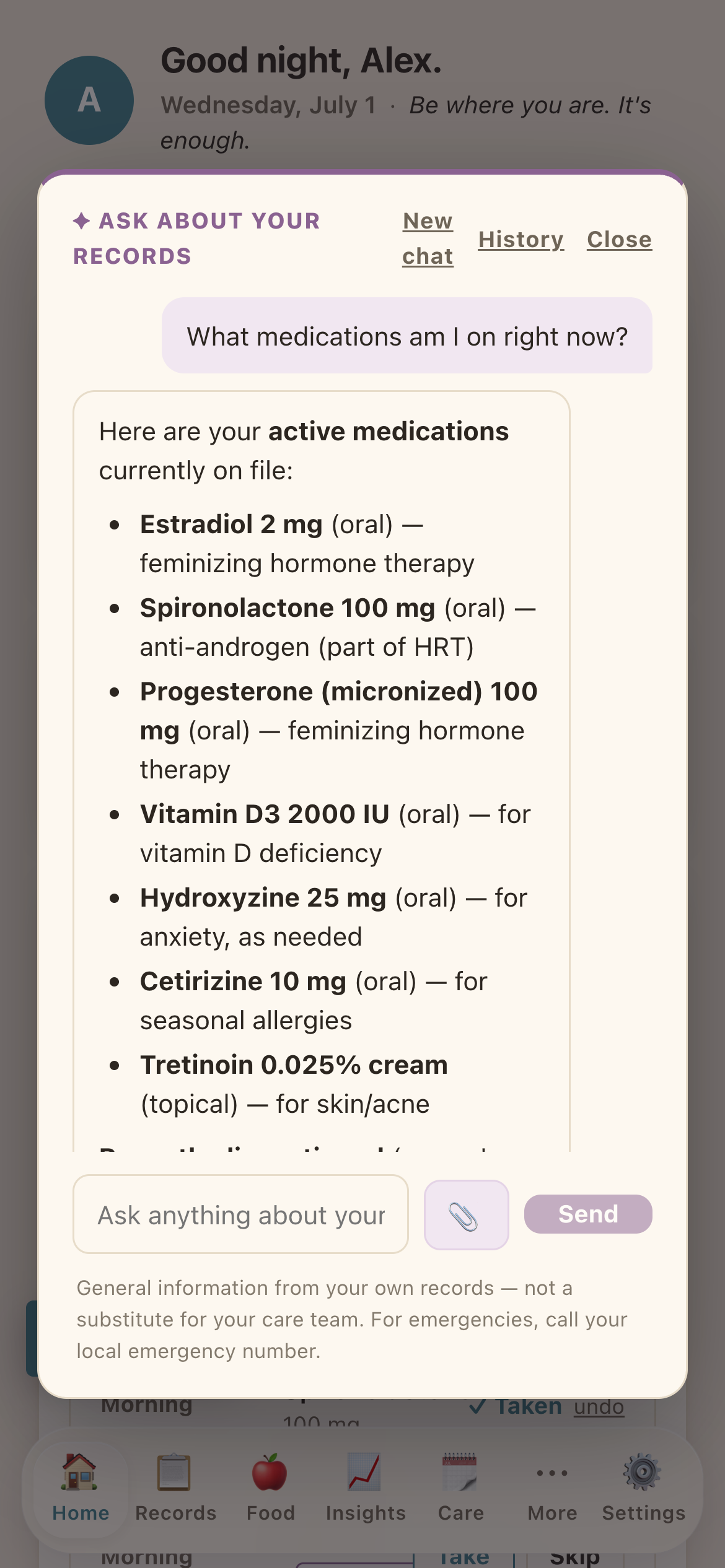Start a new chat
Viewport: 725px width, 1568px height.
tap(428, 238)
